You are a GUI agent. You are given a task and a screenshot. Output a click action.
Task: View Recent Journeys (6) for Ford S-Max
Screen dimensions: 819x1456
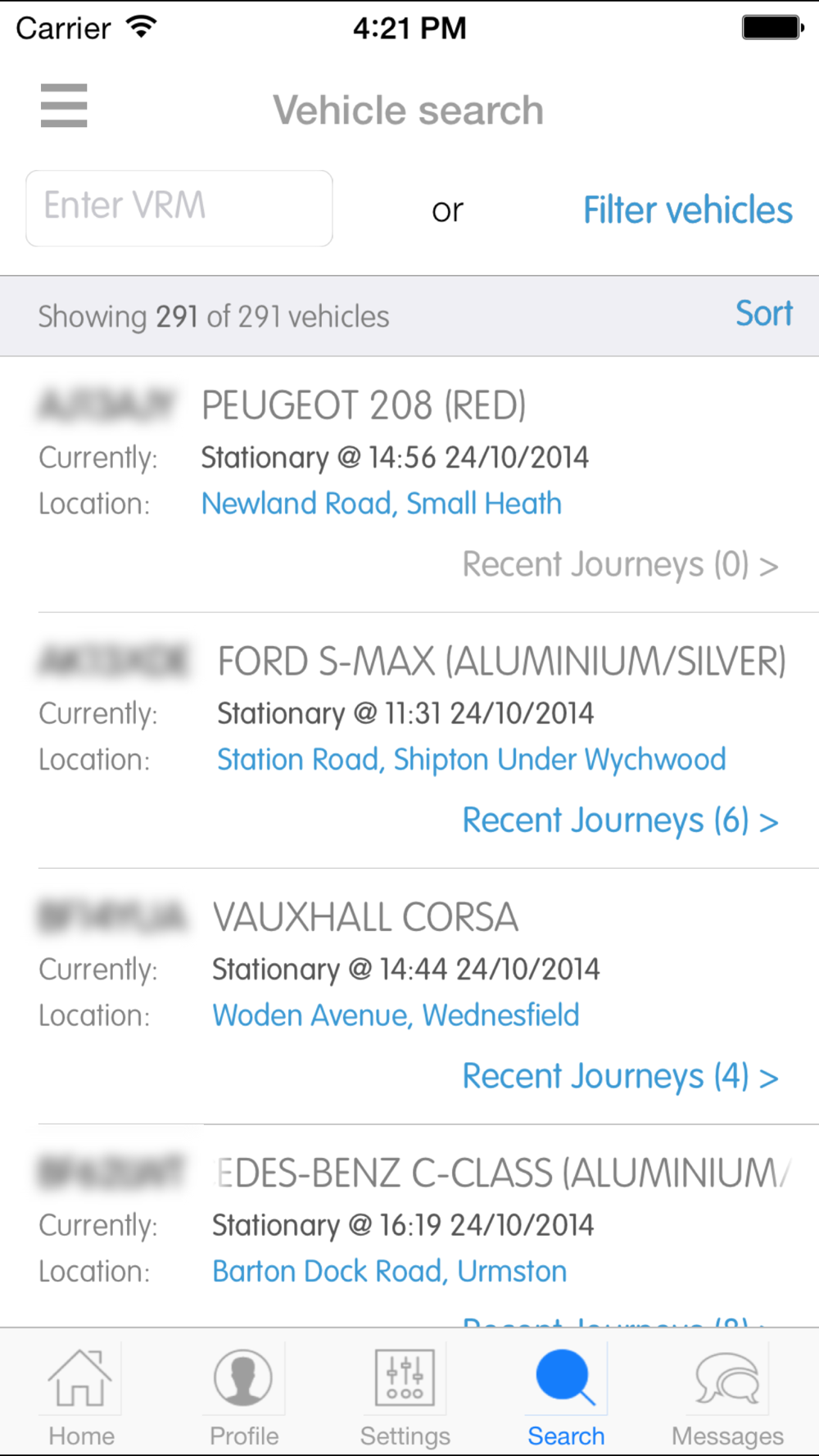pyautogui.click(x=620, y=821)
